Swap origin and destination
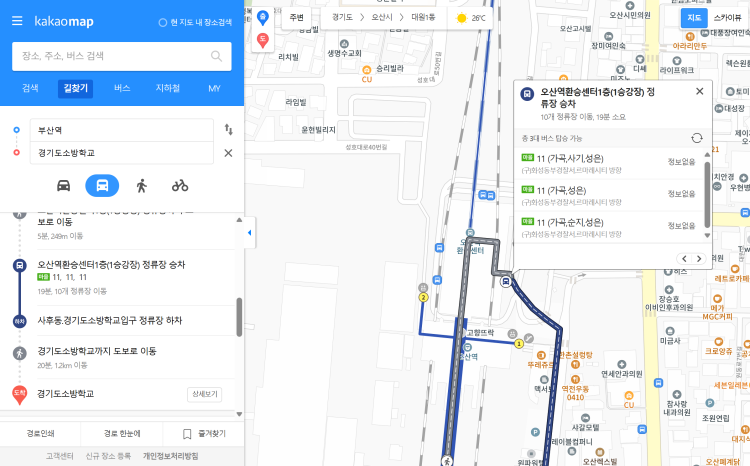 click(228, 130)
